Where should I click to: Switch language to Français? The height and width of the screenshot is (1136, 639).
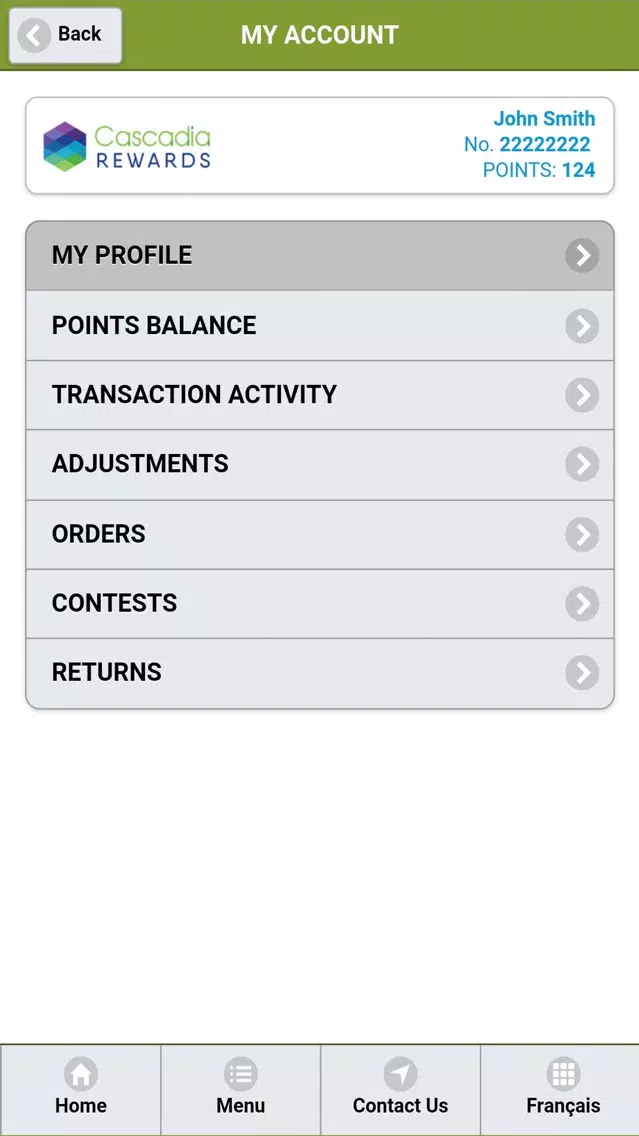560,1089
